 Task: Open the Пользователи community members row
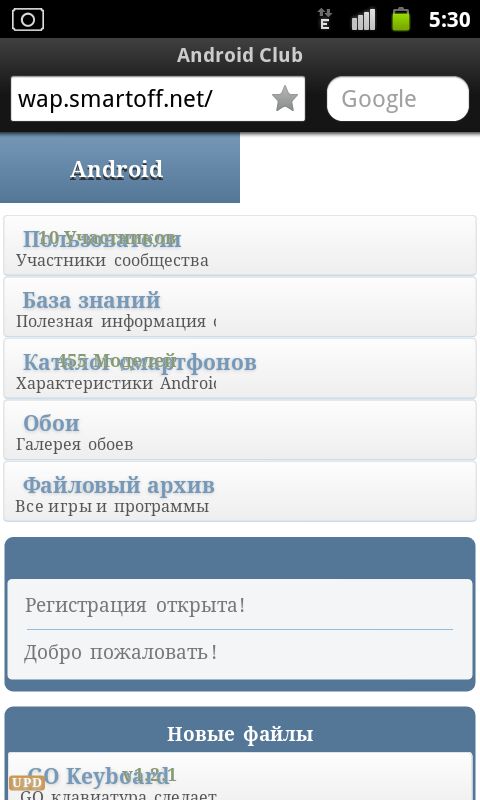240,245
